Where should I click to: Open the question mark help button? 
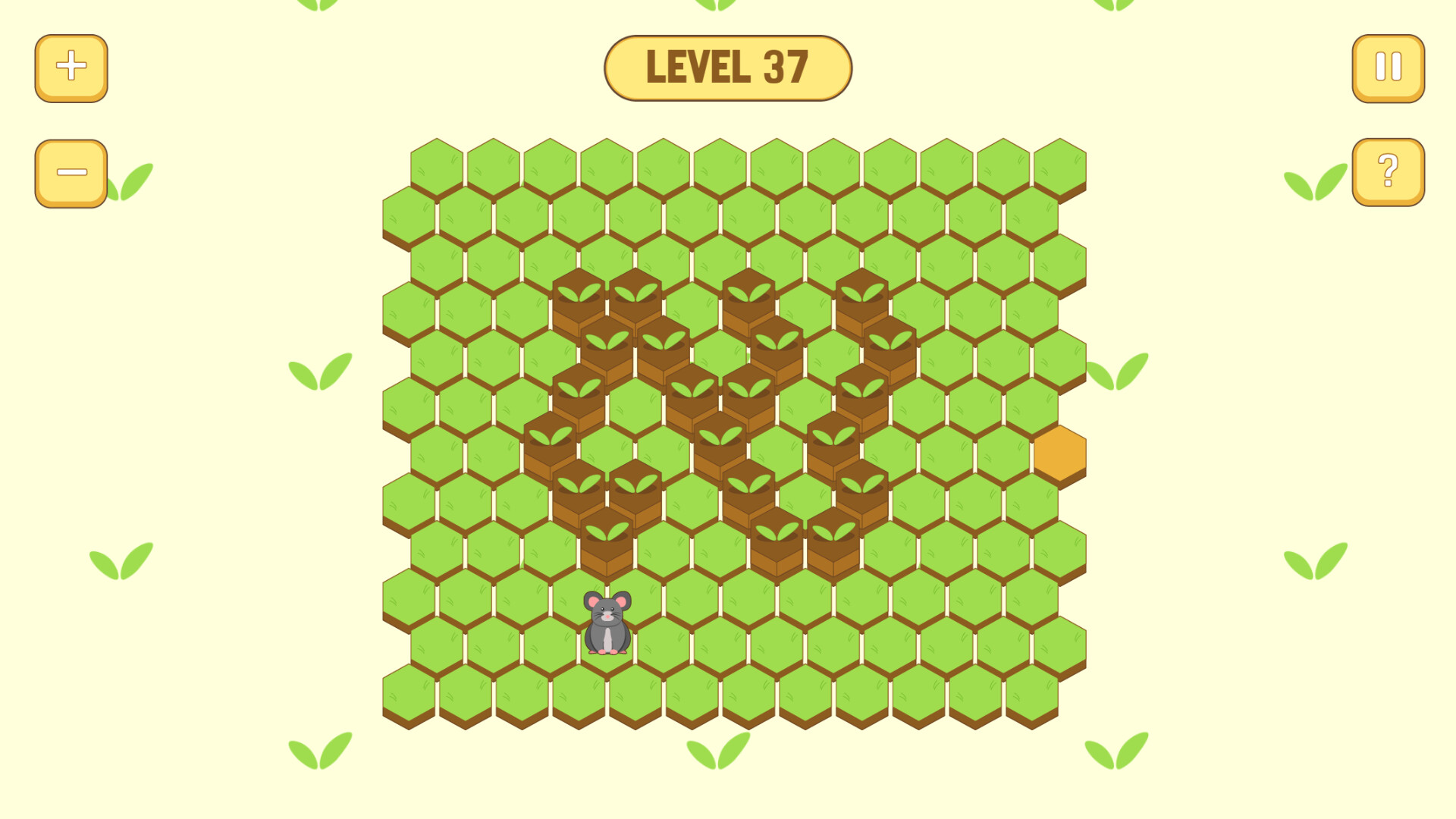1388,171
